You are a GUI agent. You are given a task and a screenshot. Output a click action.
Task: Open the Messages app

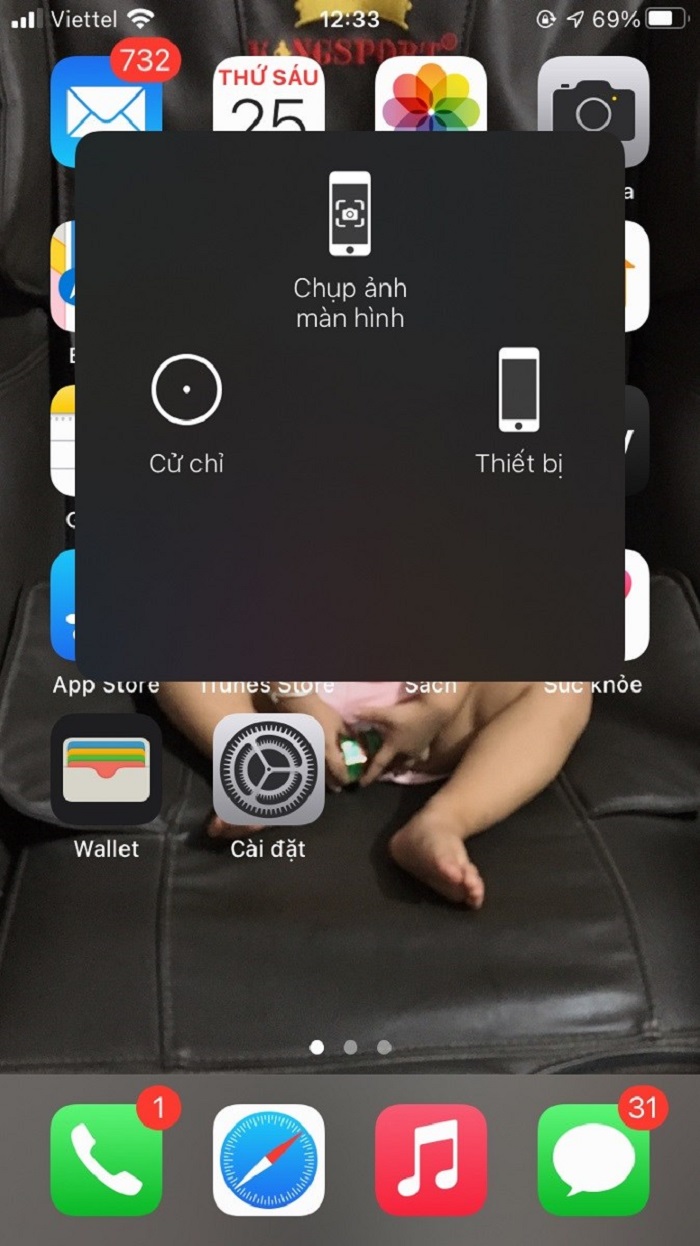tap(593, 1159)
